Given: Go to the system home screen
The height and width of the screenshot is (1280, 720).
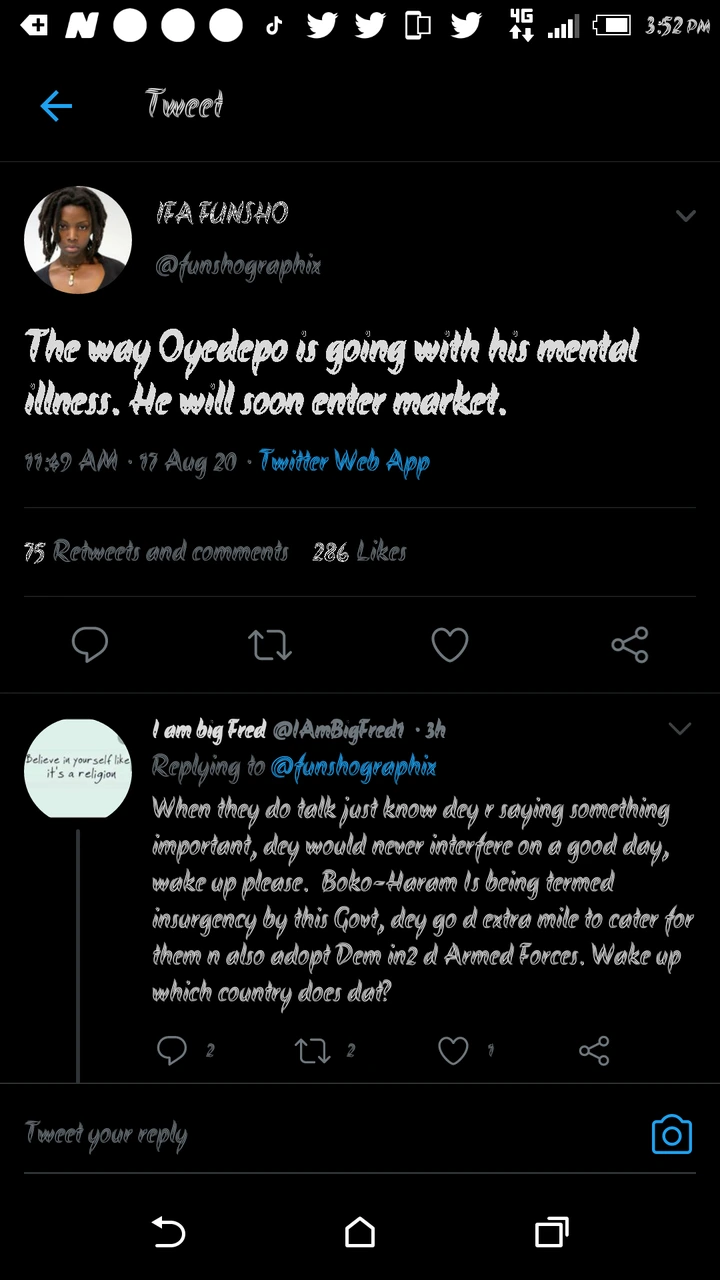Looking at the screenshot, I should pyautogui.click(x=360, y=1233).
